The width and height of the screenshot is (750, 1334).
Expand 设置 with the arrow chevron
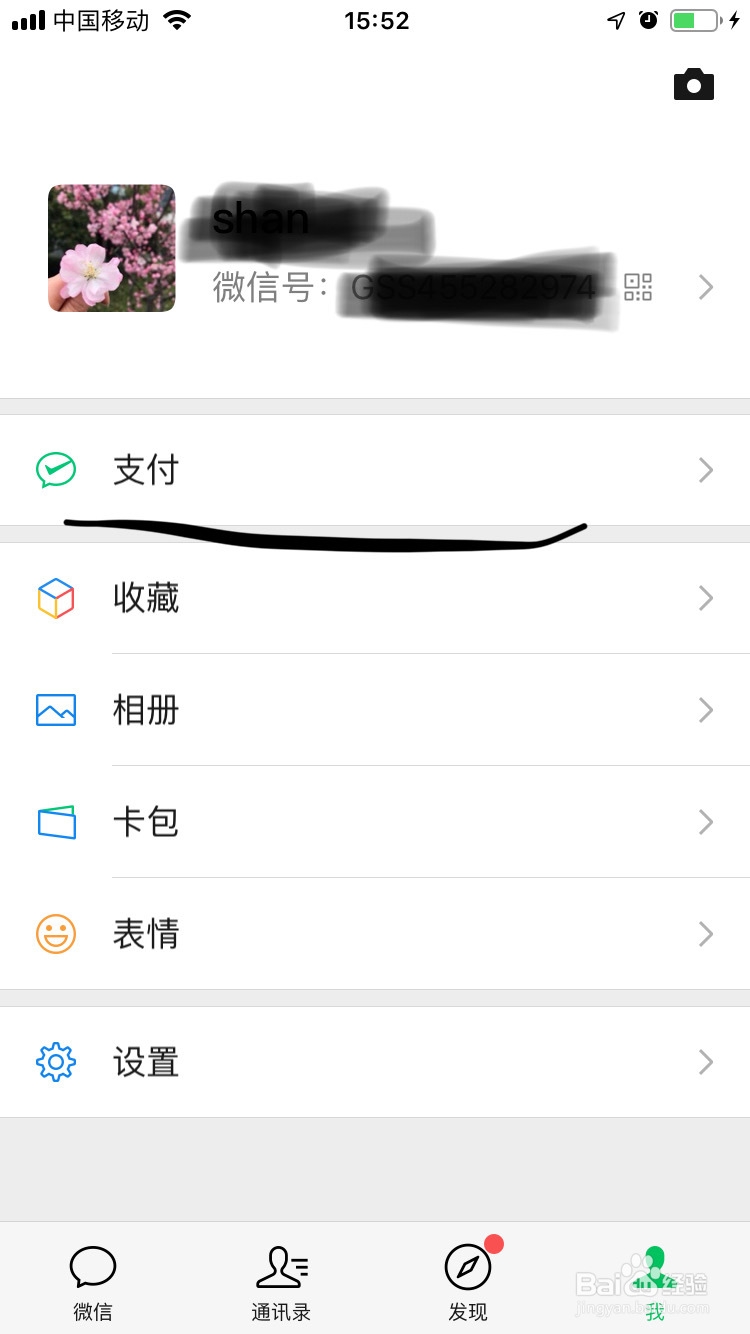point(706,1062)
